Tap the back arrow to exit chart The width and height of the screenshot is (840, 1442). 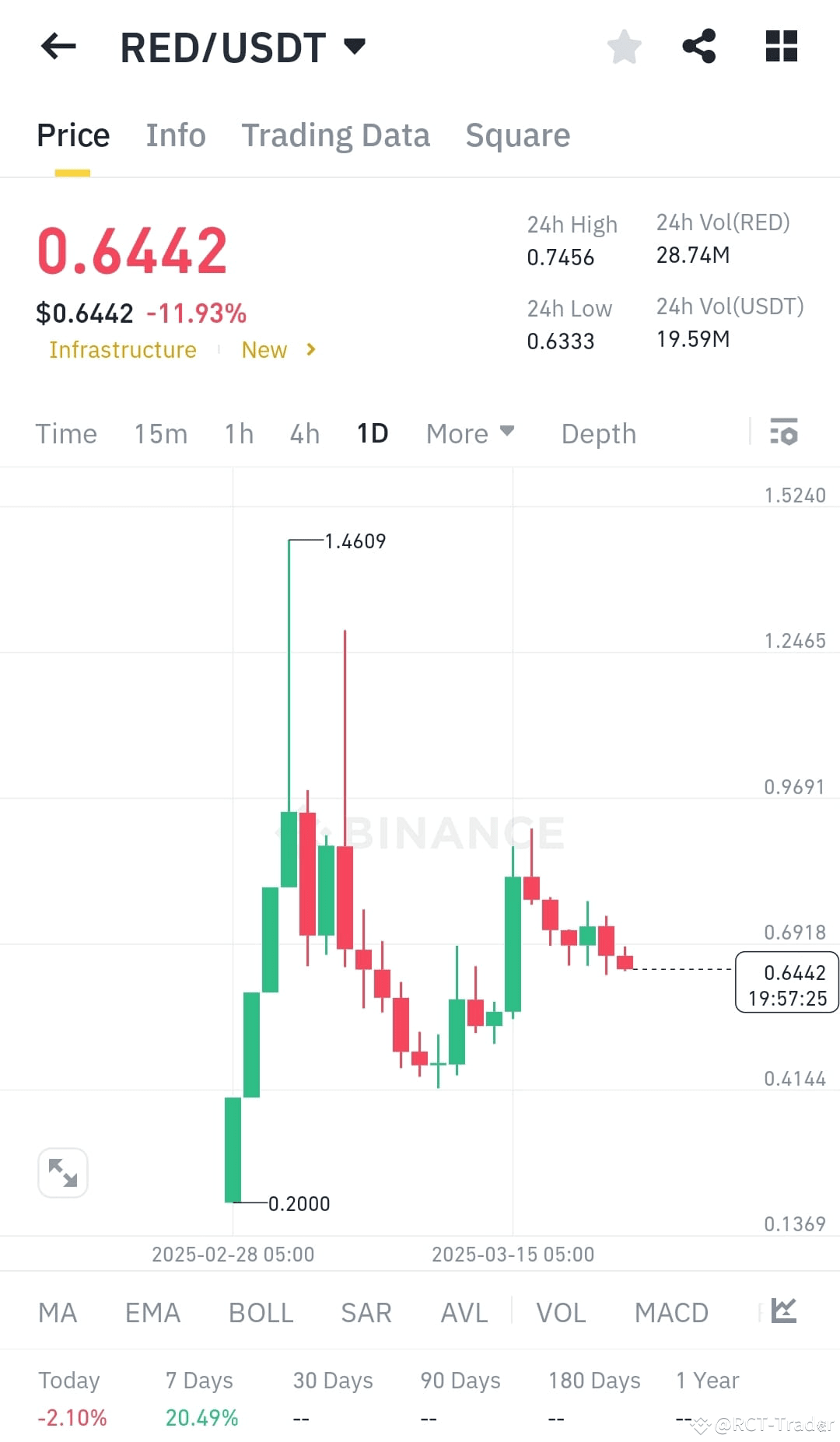(58, 47)
